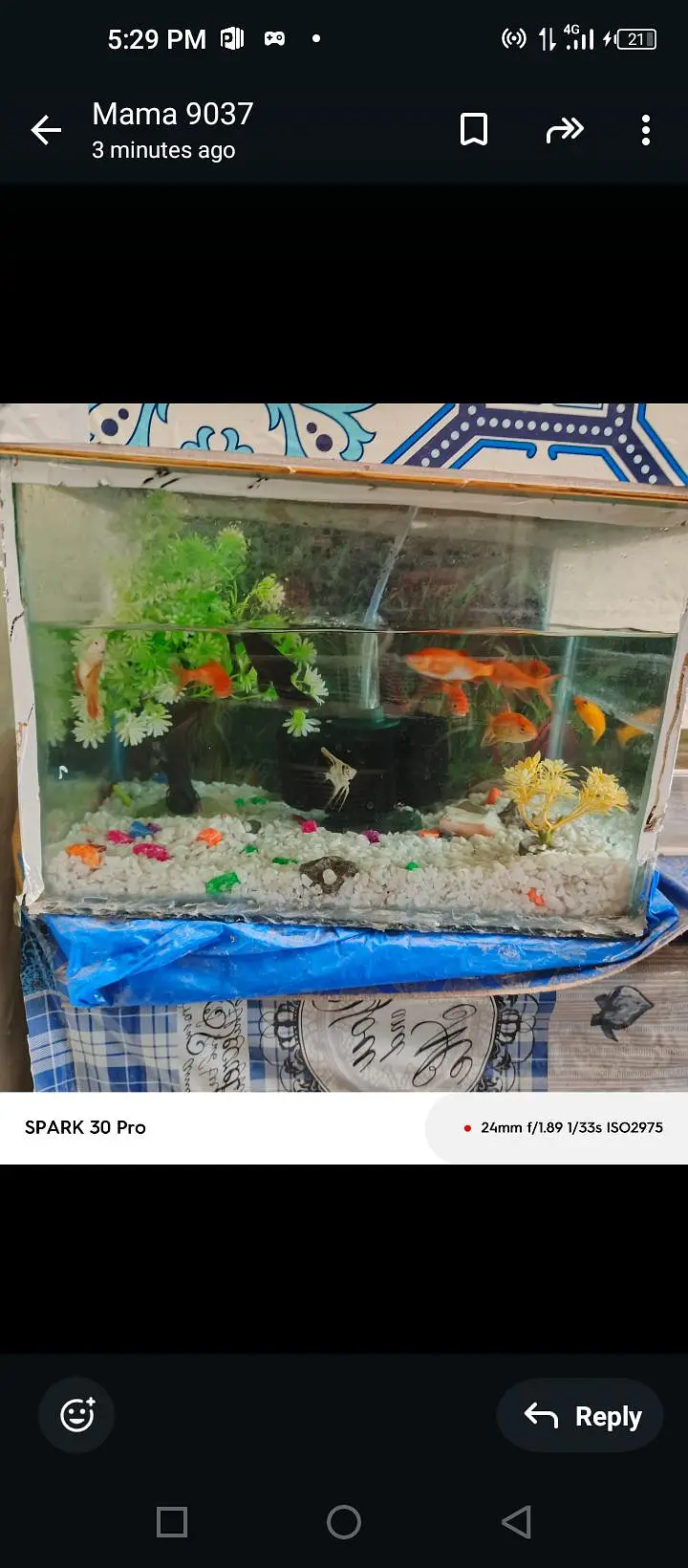Image resolution: width=688 pixels, height=1568 pixels.
Task: Forward this status with the arrow icon
Action: (x=565, y=130)
